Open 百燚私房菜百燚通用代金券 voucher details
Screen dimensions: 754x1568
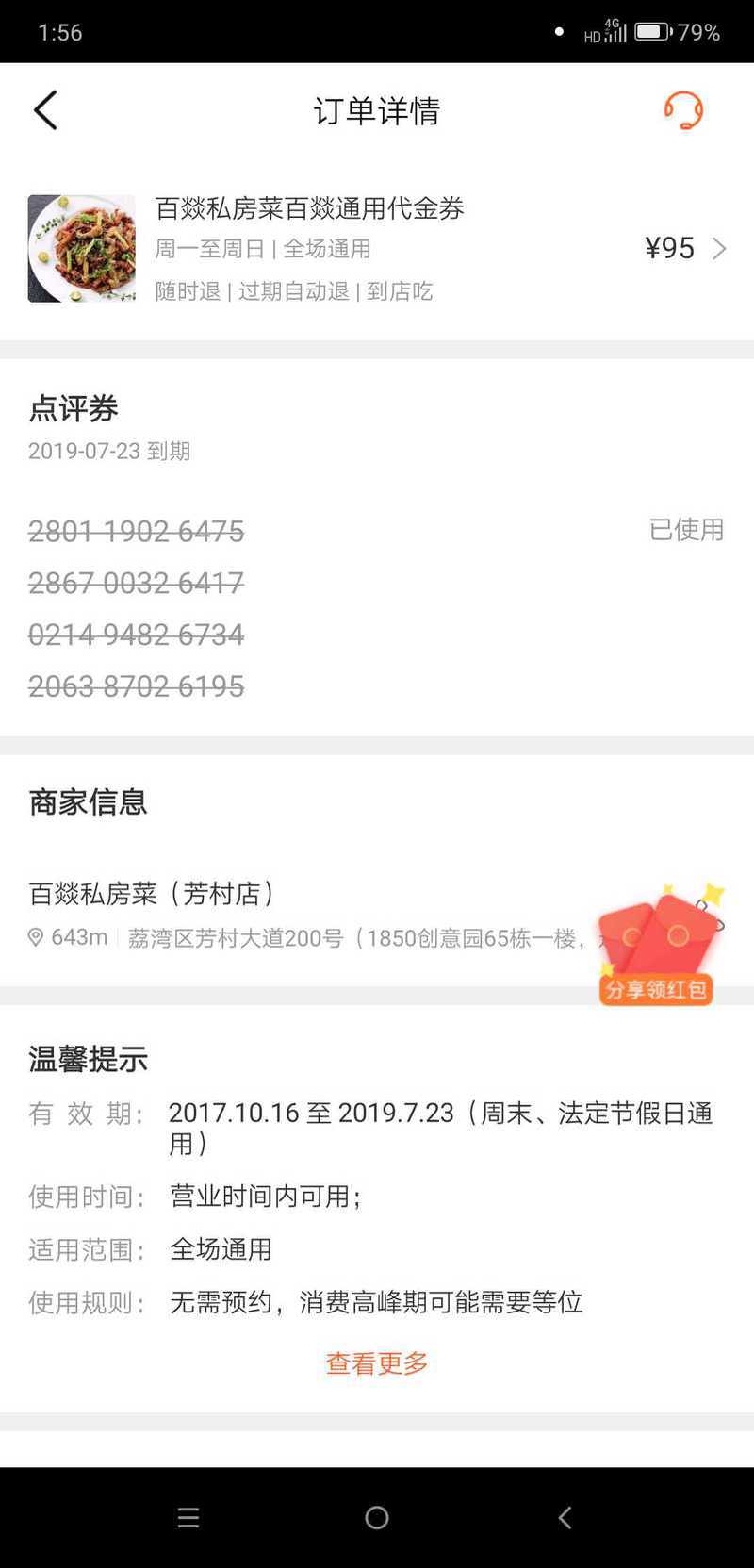click(x=377, y=249)
